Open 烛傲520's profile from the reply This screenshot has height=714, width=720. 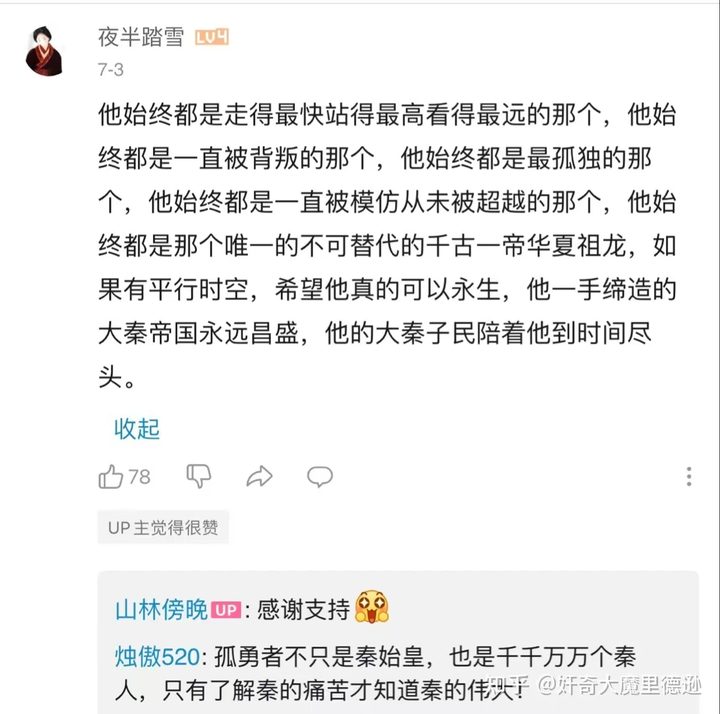pos(158,657)
